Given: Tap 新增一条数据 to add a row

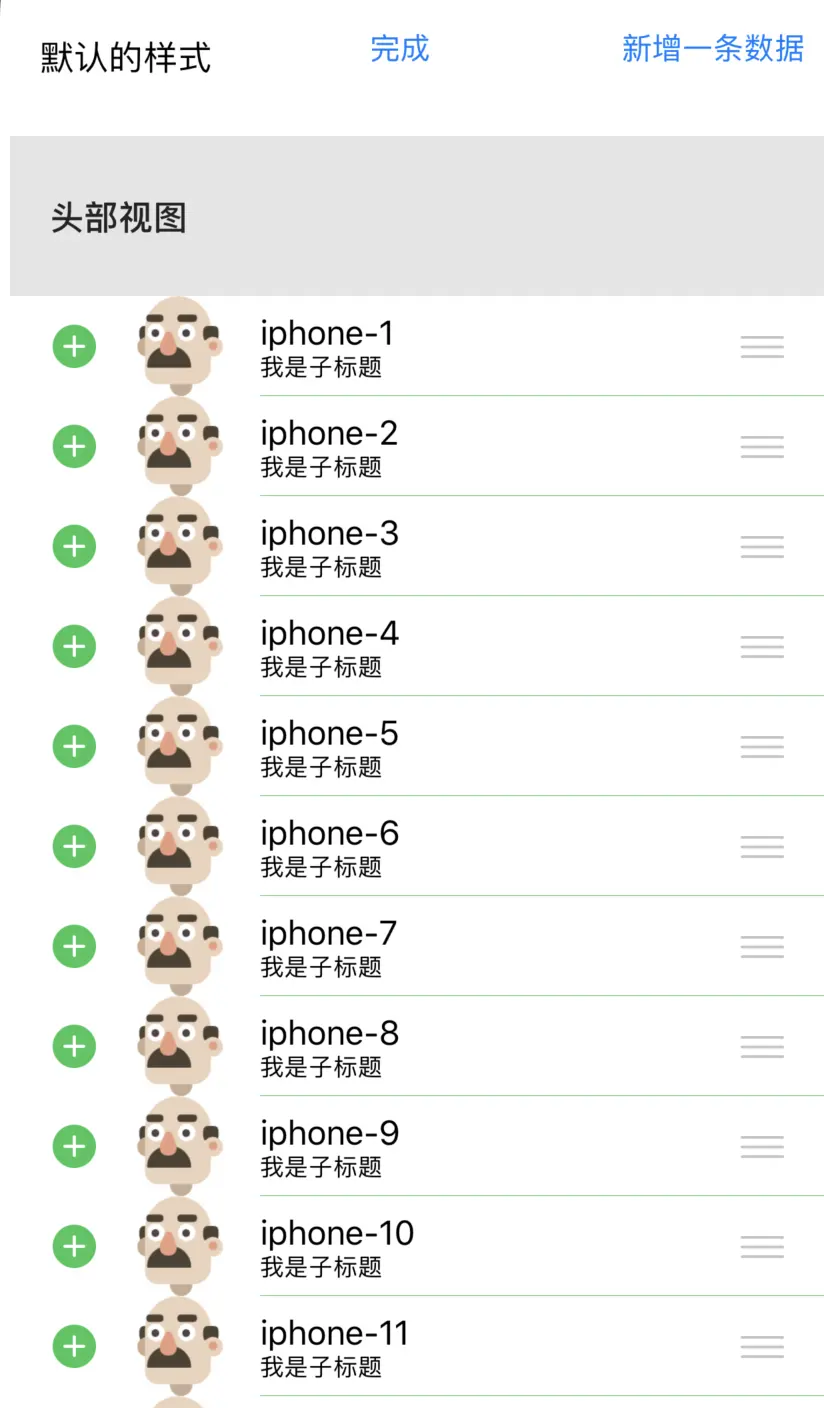Looking at the screenshot, I should (x=712, y=48).
